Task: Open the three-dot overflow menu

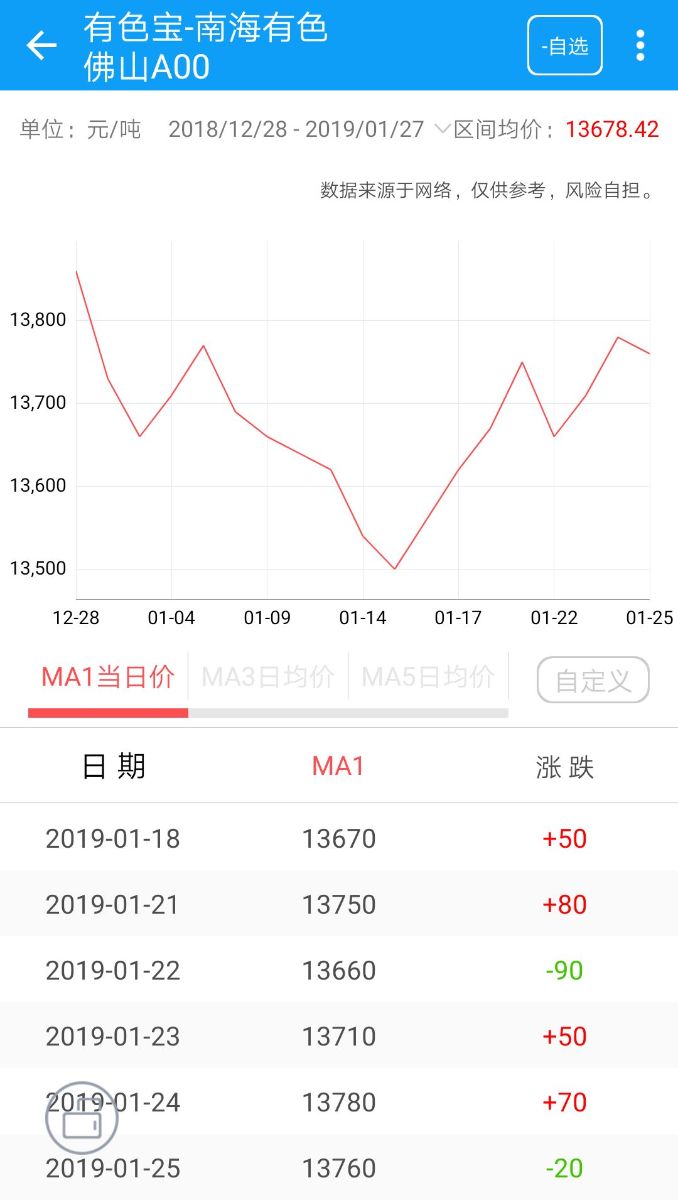Action: [x=640, y=45]
